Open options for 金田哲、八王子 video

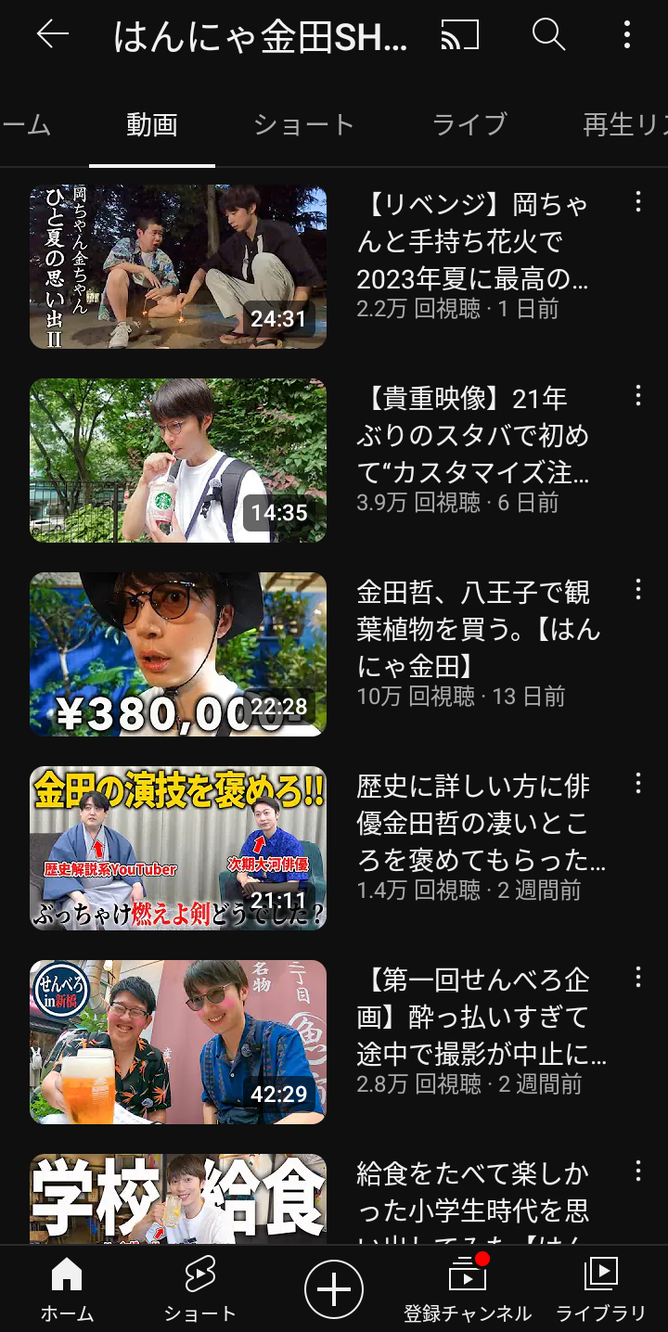(638, 590)
